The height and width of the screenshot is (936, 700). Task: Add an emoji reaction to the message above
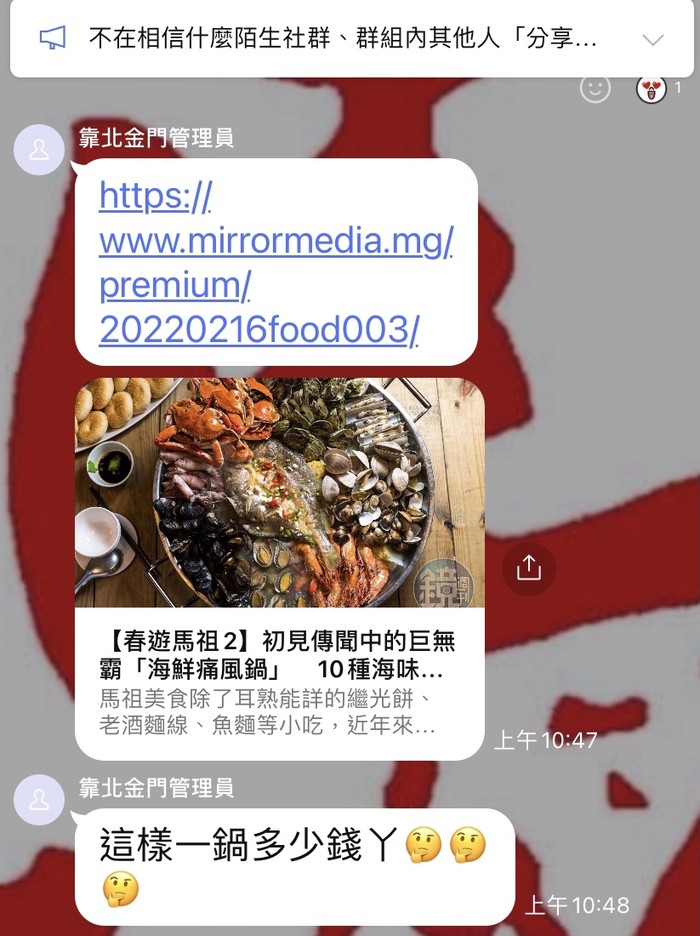click(x=595, y=89)
